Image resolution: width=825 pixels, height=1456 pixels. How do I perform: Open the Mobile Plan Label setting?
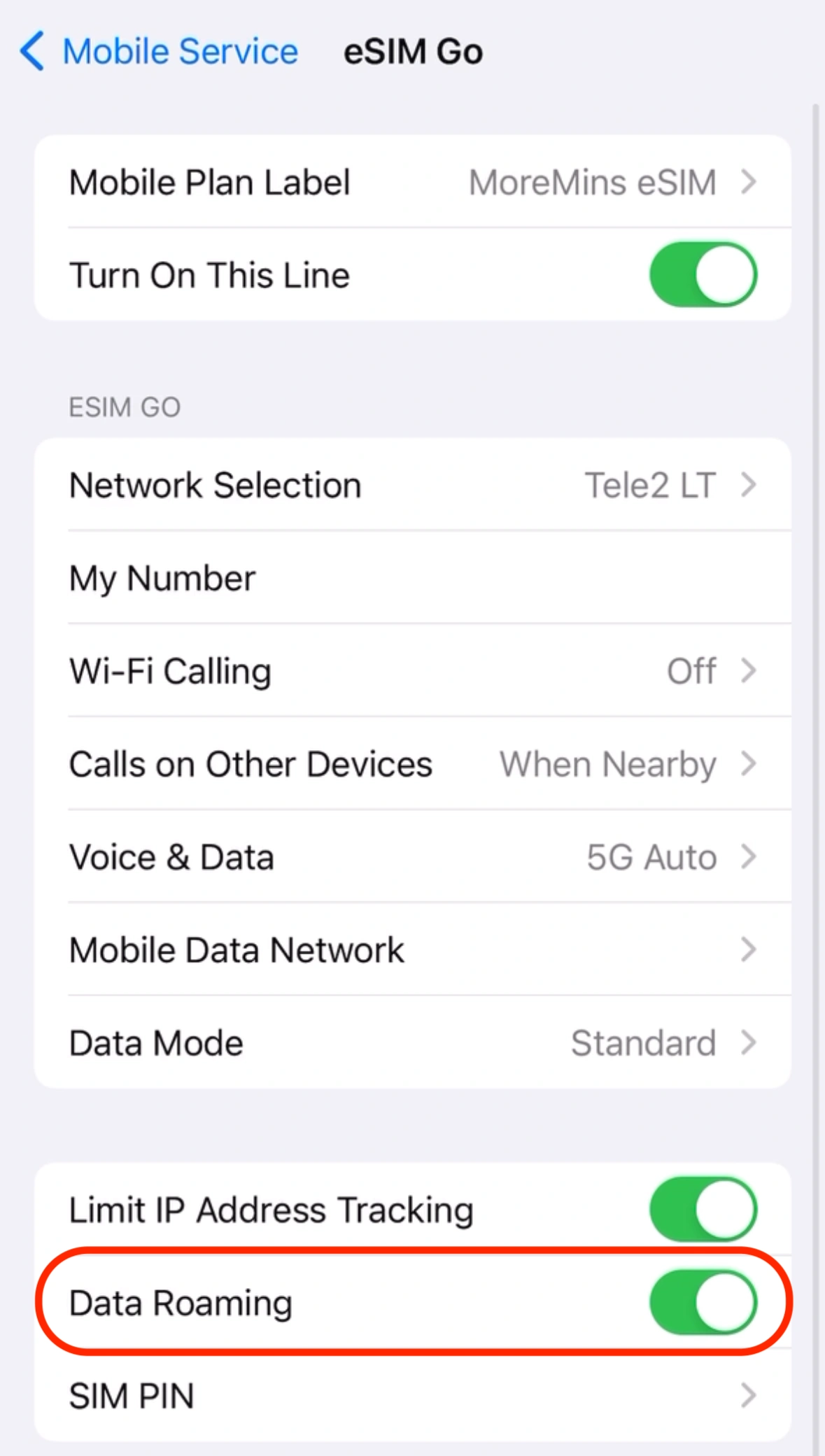[x=412, y=183]
